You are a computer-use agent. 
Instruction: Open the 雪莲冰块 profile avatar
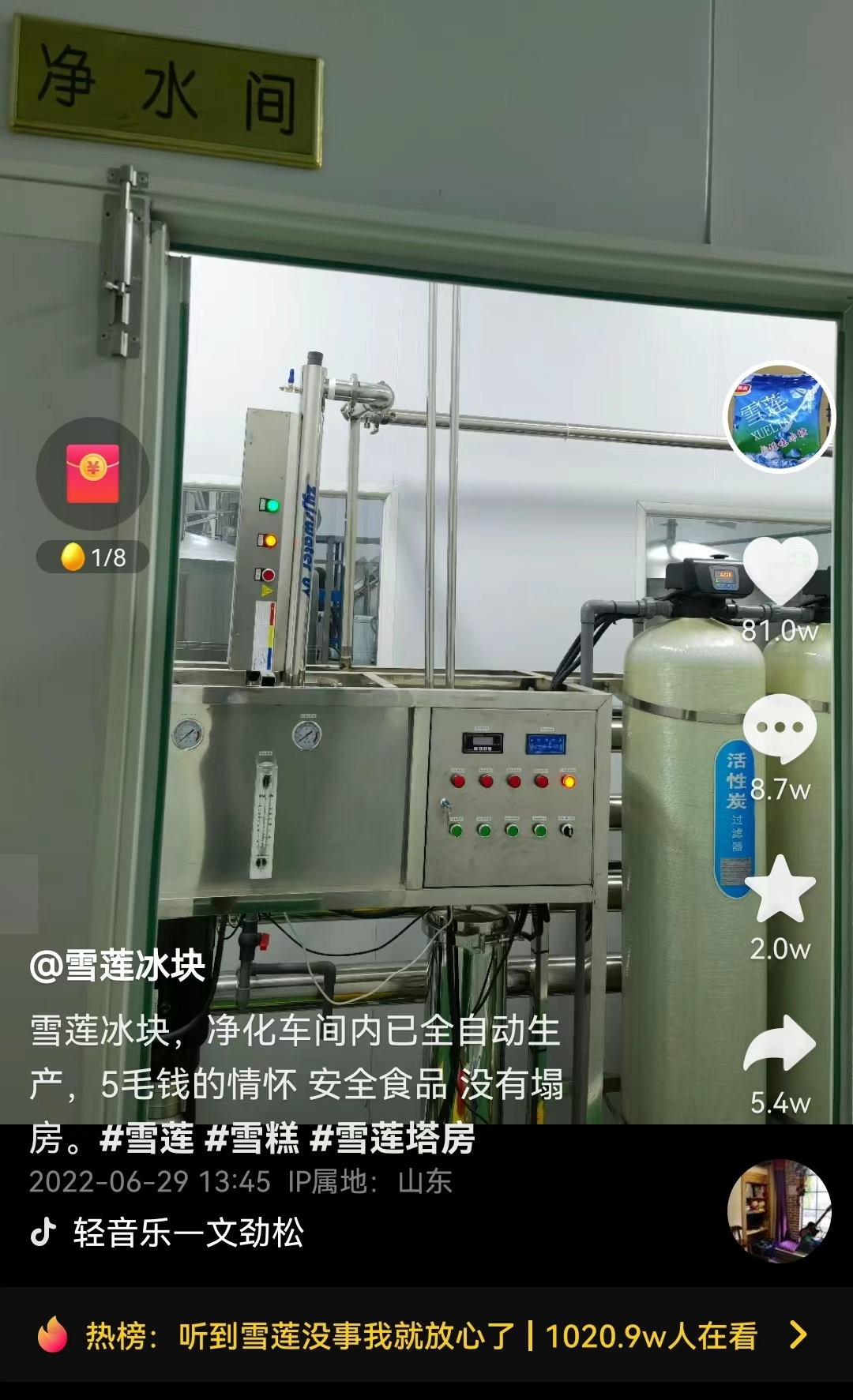click(779, 417)
